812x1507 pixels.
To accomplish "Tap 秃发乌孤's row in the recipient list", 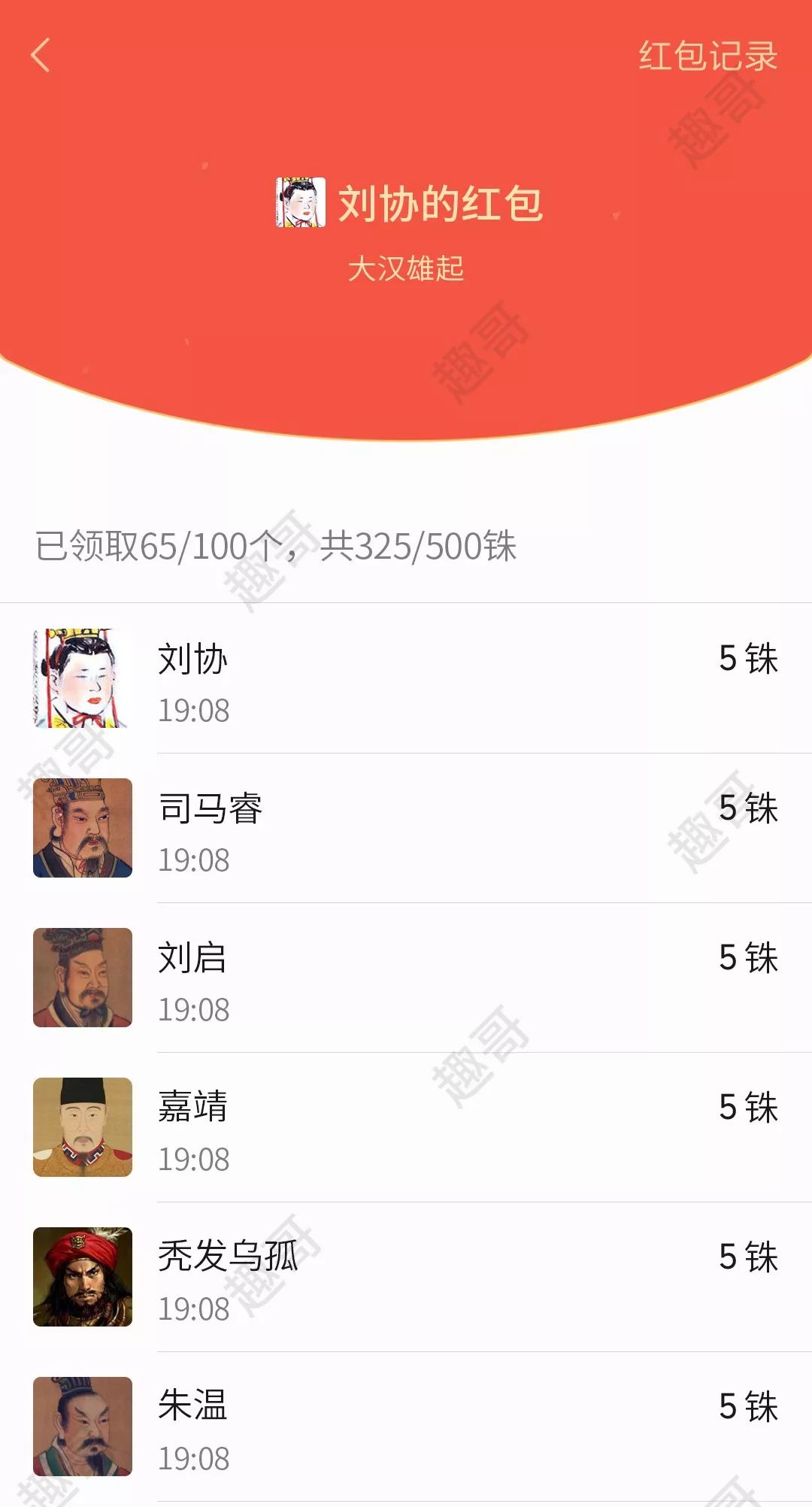I will coord(406,1271).
